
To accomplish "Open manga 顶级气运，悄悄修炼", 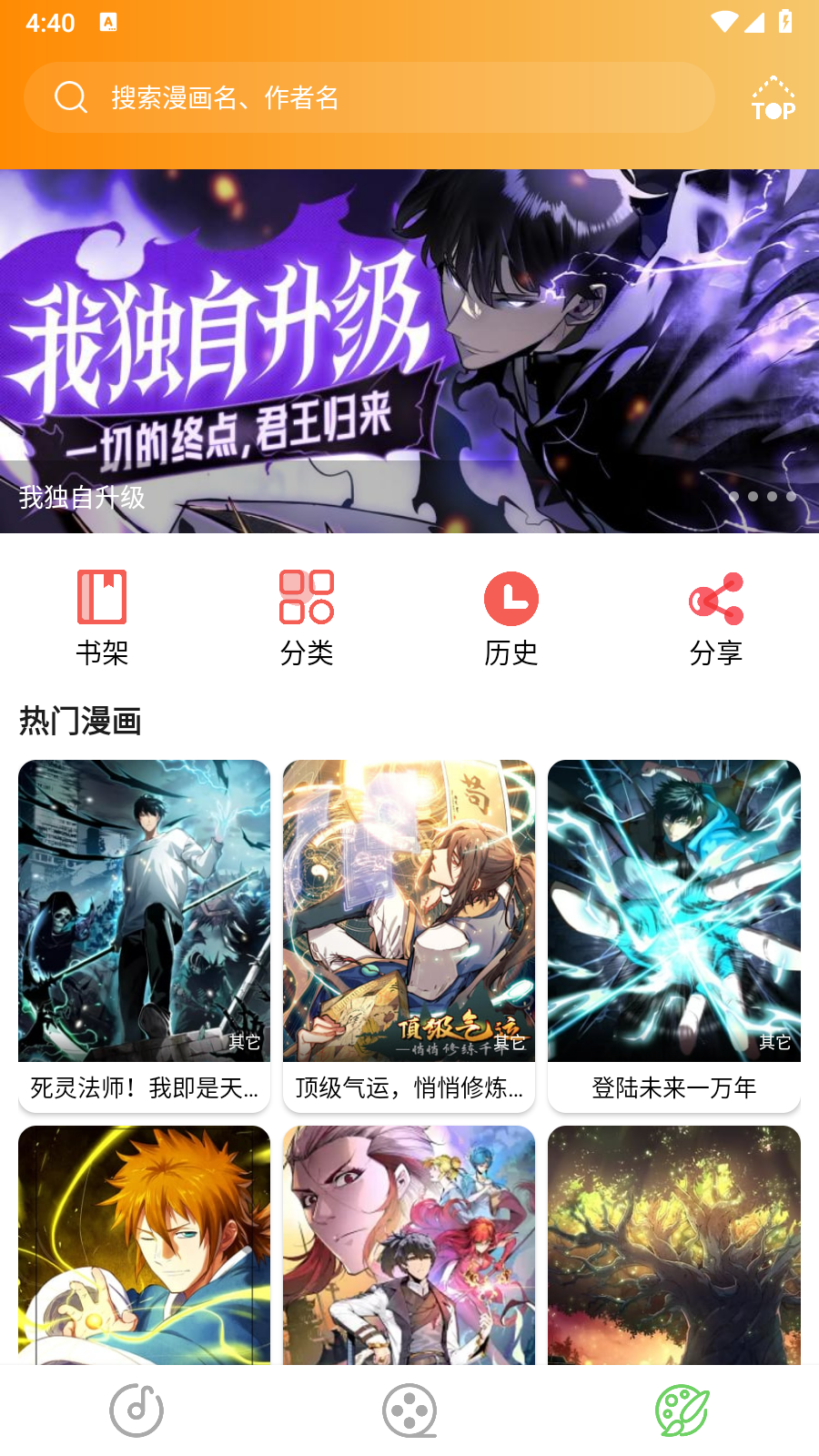I will (409, 935).
